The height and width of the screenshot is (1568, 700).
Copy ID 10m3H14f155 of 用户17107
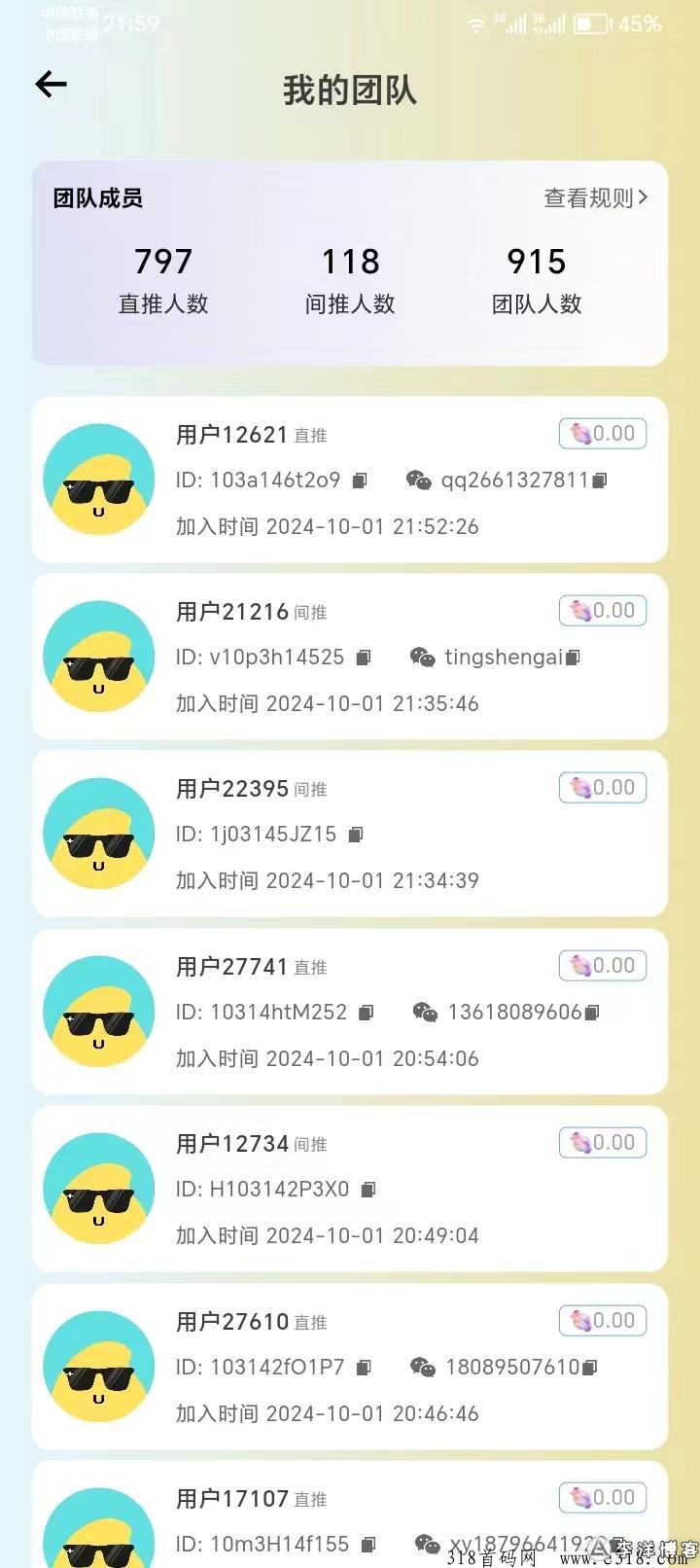pyautogui.click(x=368, y=1545)
